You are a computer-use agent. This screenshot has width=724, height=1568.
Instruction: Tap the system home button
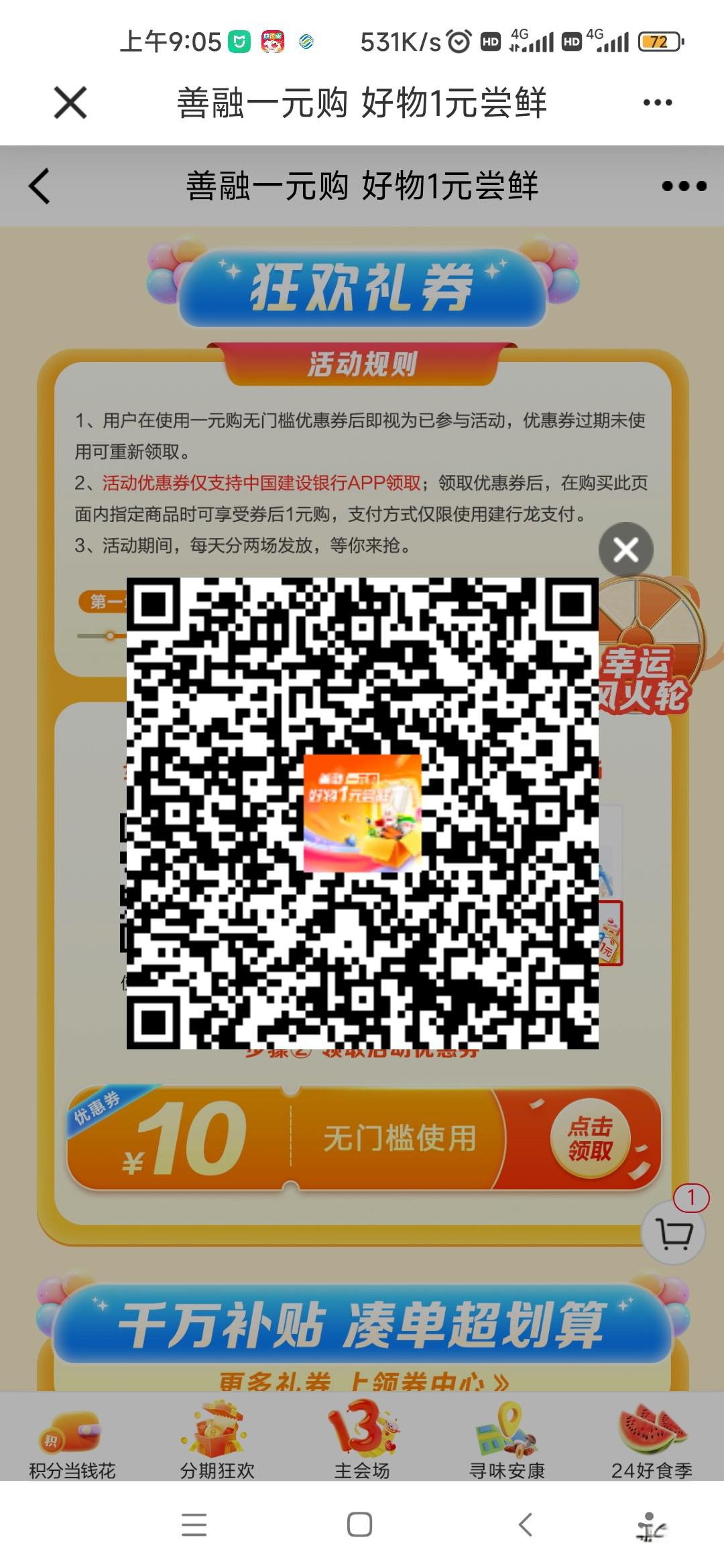360,1524
